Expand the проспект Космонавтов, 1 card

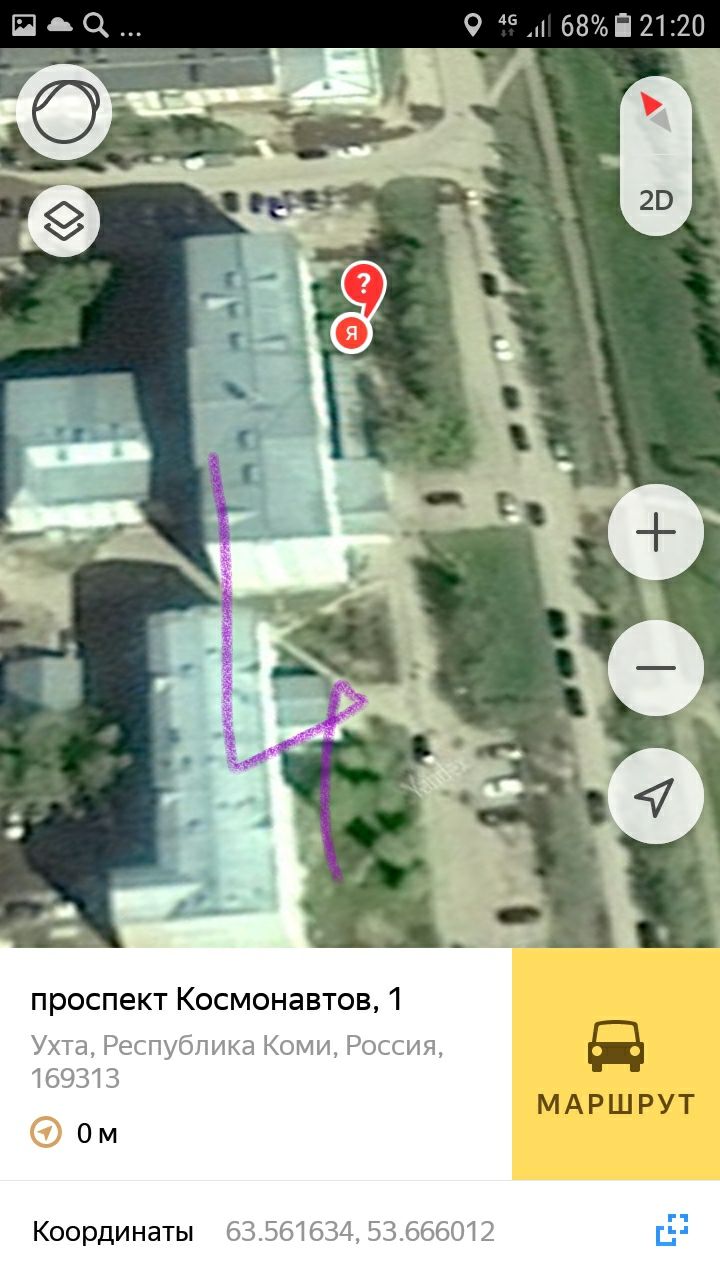256,1064
